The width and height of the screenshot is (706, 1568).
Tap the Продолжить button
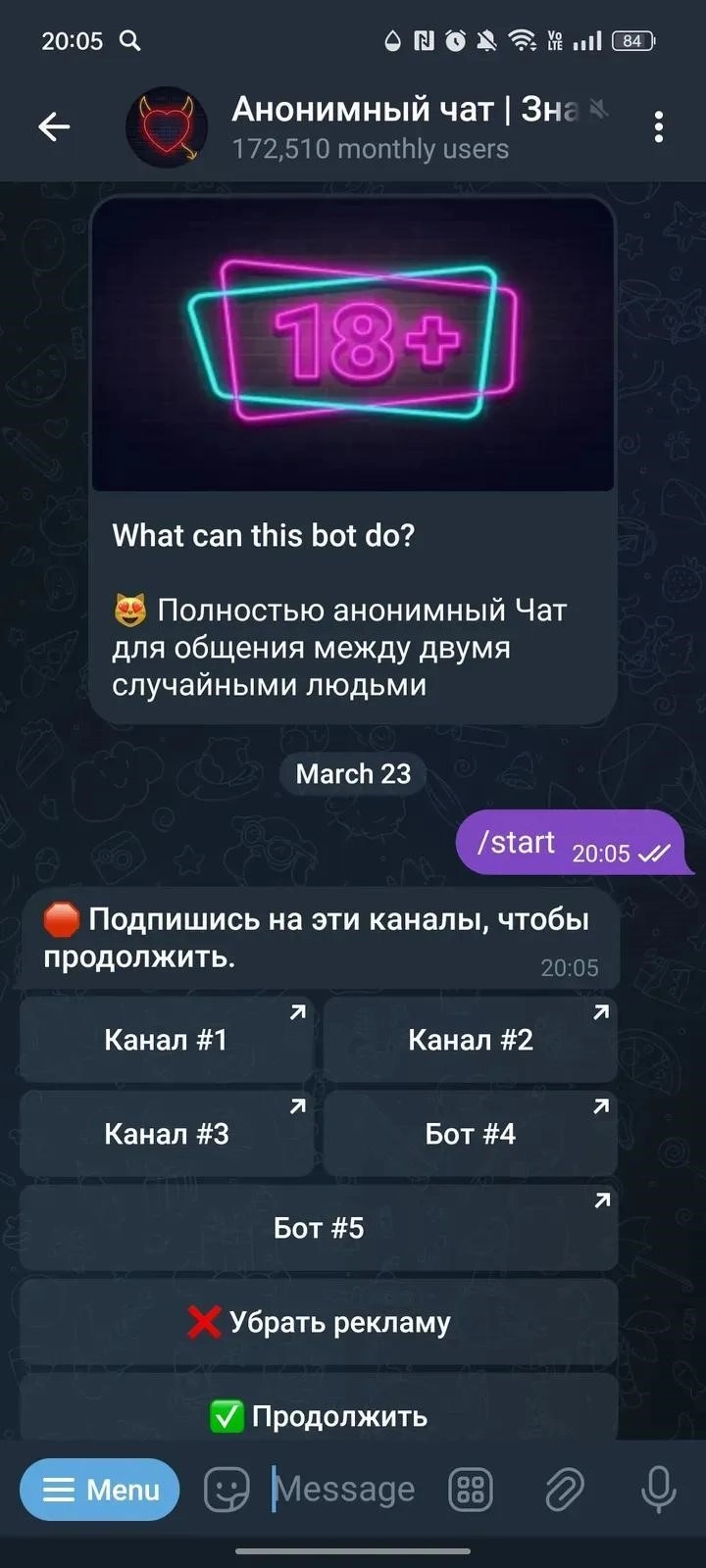coord(319,1414)
